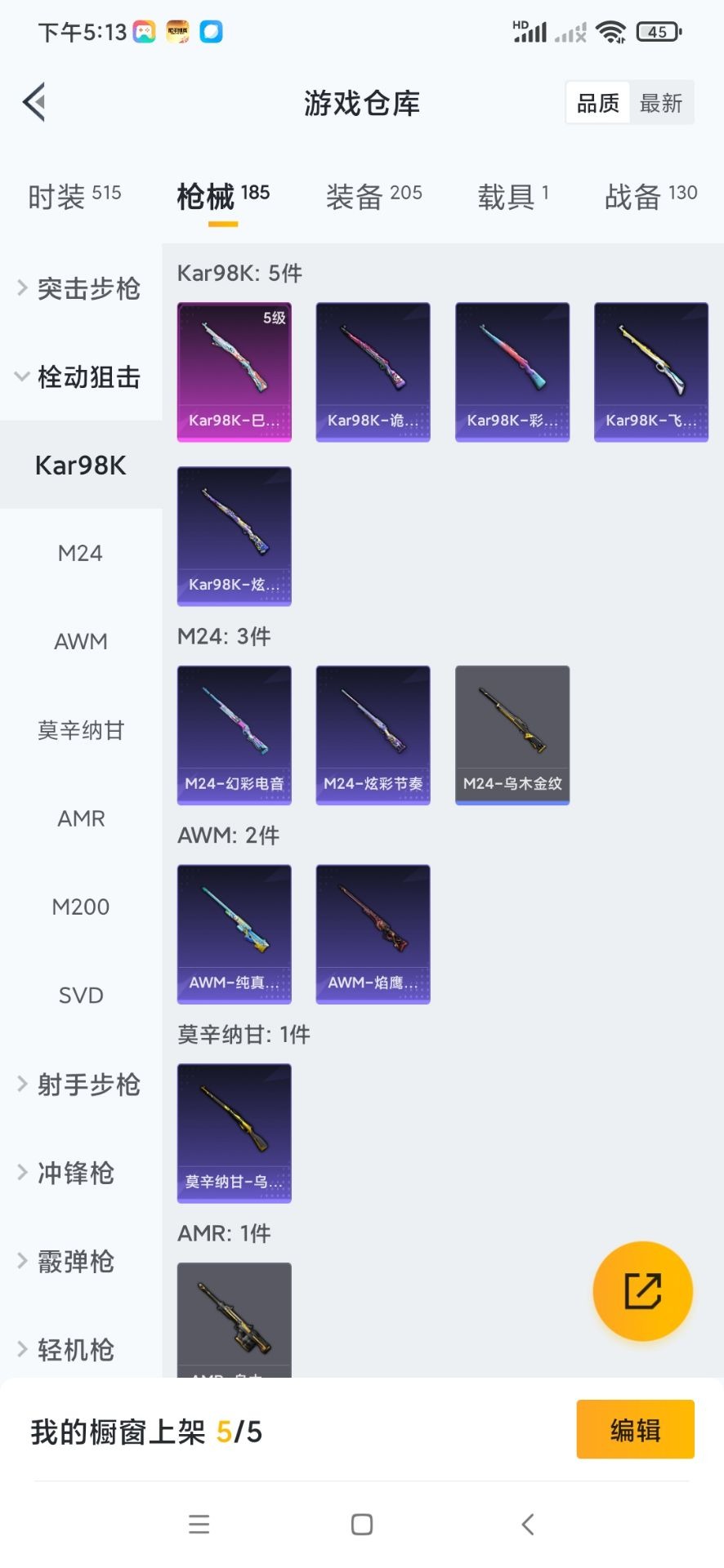Open the 战备 tab

pos(650,196)
